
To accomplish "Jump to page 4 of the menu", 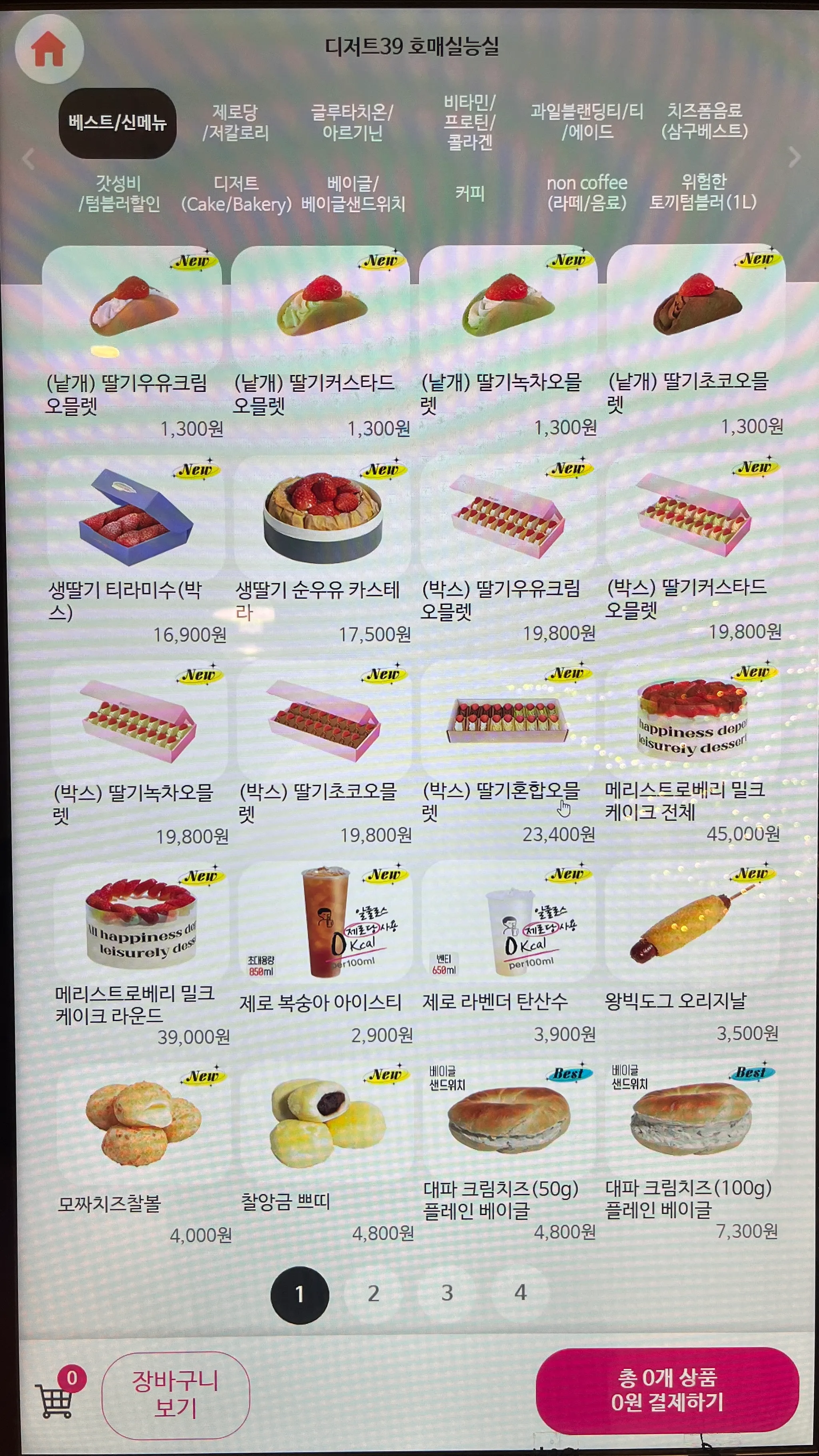I will (x=520, y=1292).
